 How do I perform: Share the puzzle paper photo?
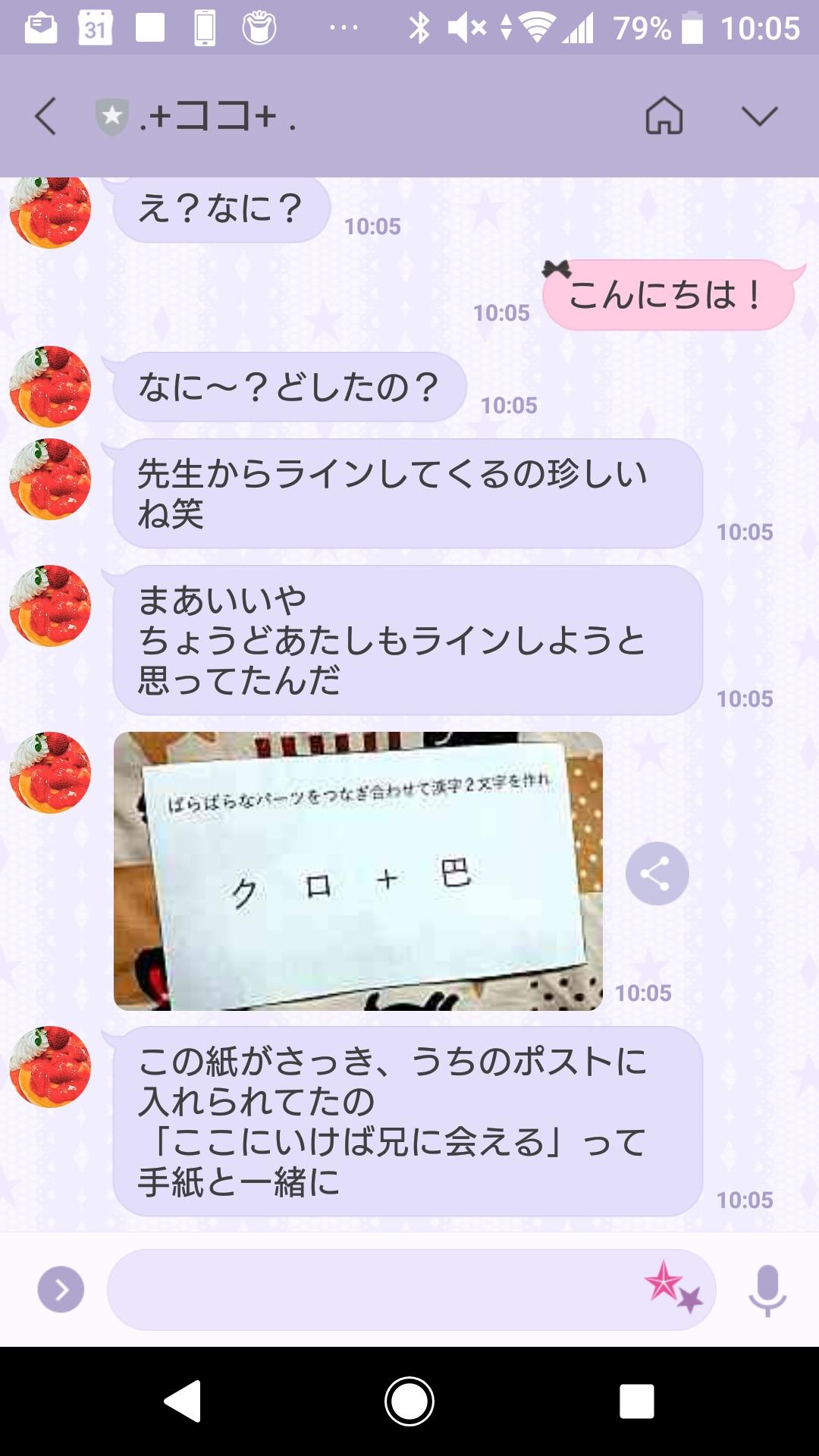657,874
